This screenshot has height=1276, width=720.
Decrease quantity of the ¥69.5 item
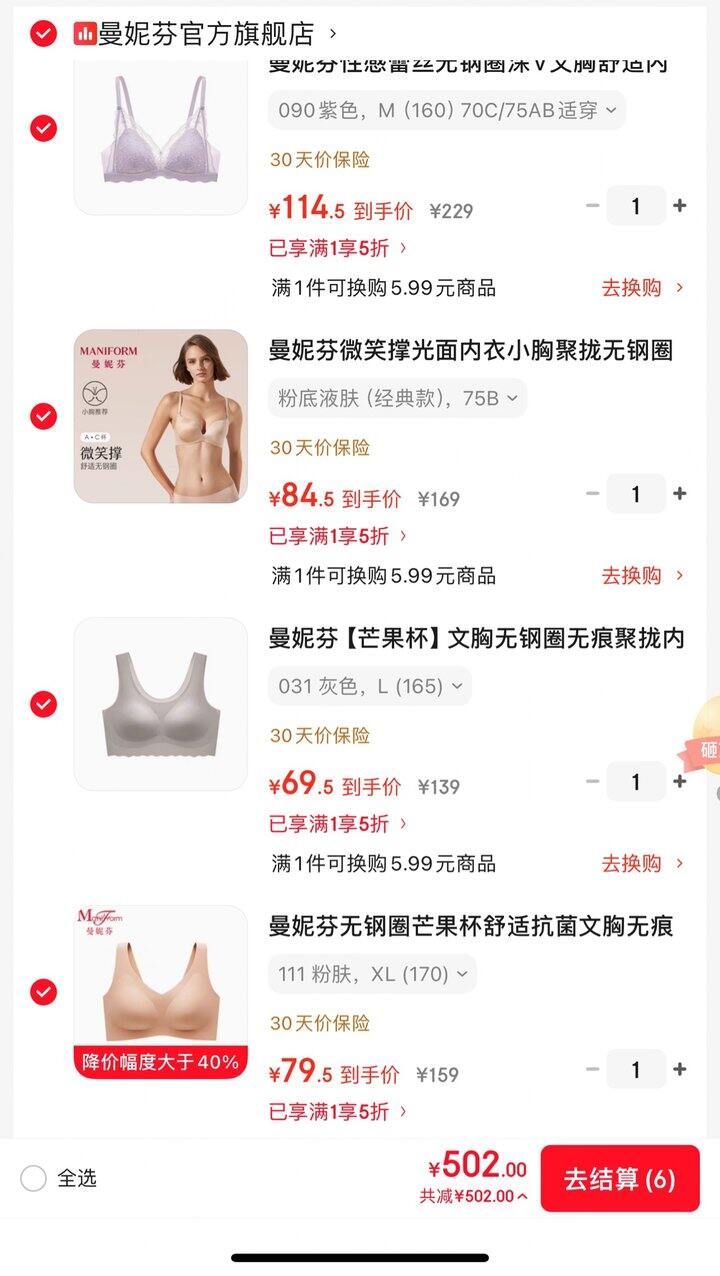[x=593, y=781]
